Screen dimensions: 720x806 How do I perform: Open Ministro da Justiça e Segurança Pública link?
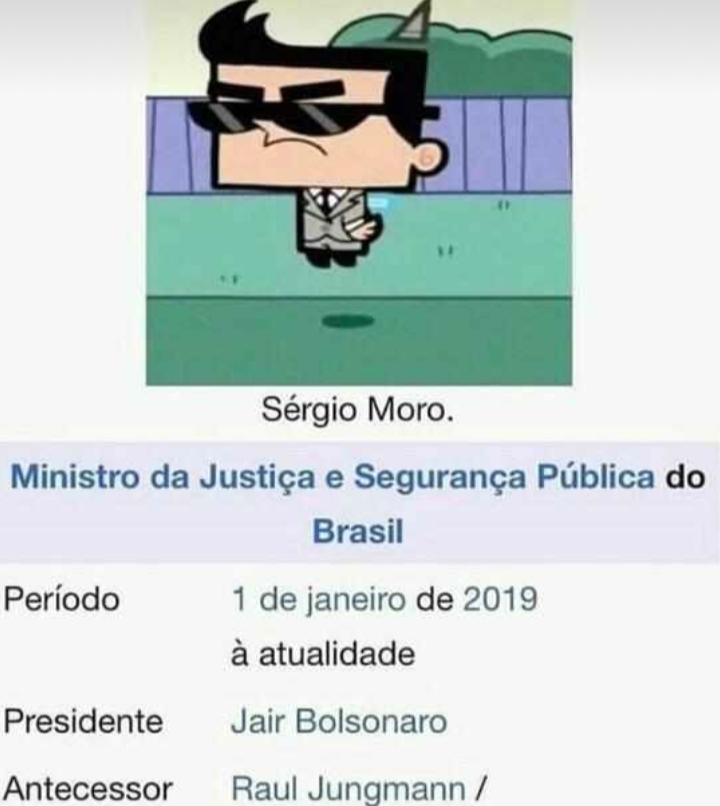[332, 477]
